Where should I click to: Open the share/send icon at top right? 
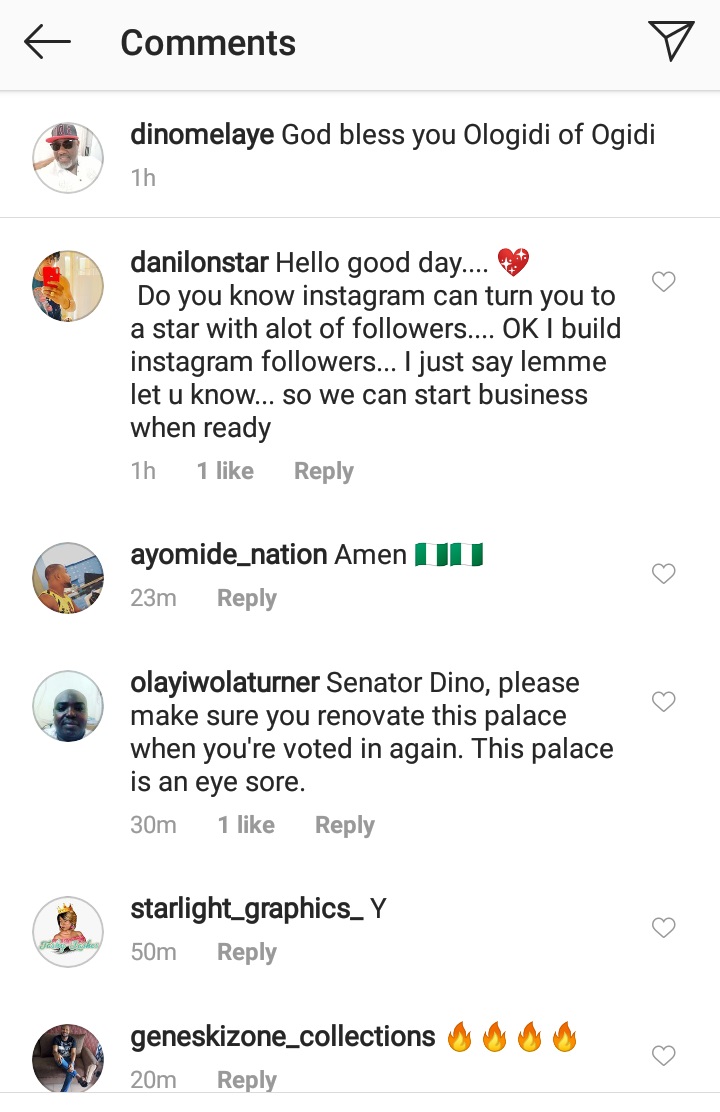(672, 40)
